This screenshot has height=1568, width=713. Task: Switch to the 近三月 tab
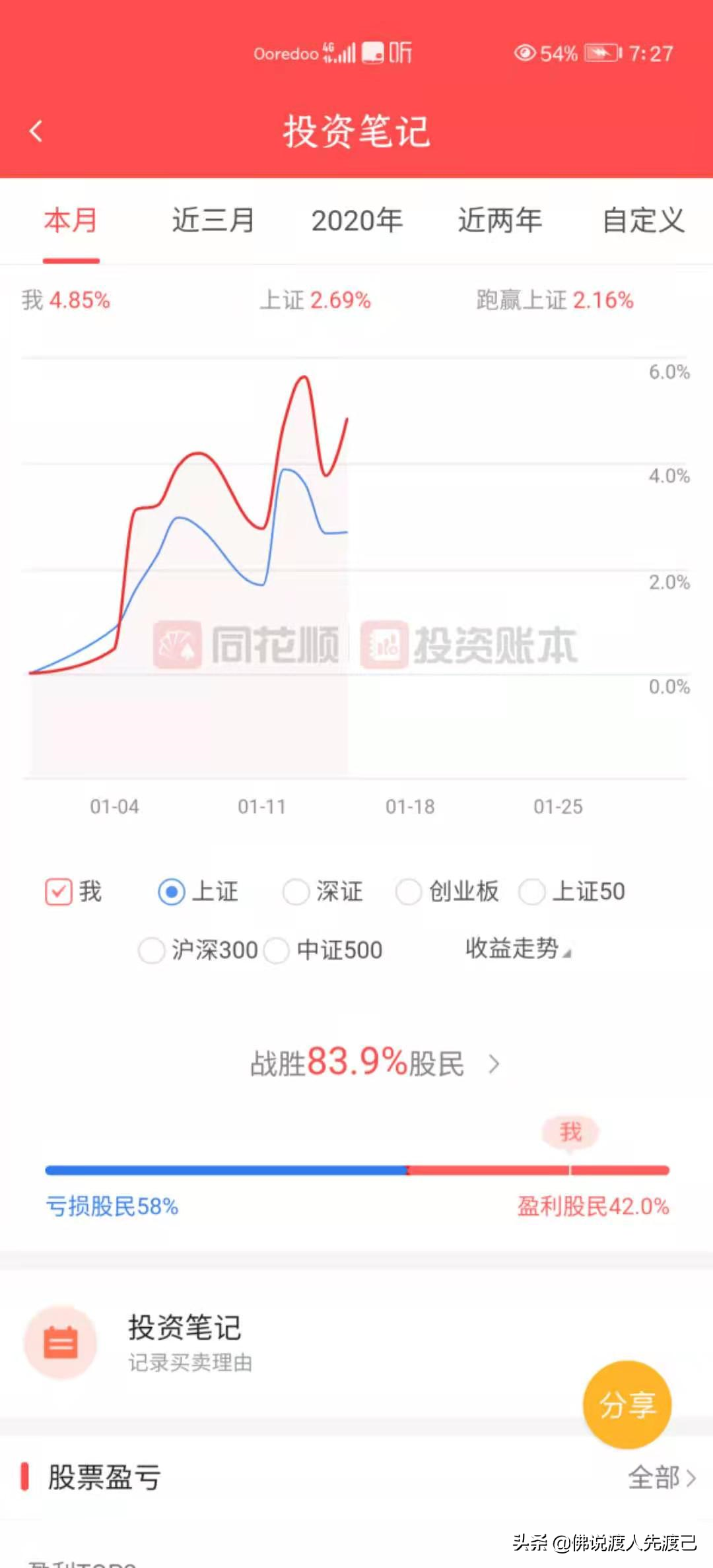213,221
